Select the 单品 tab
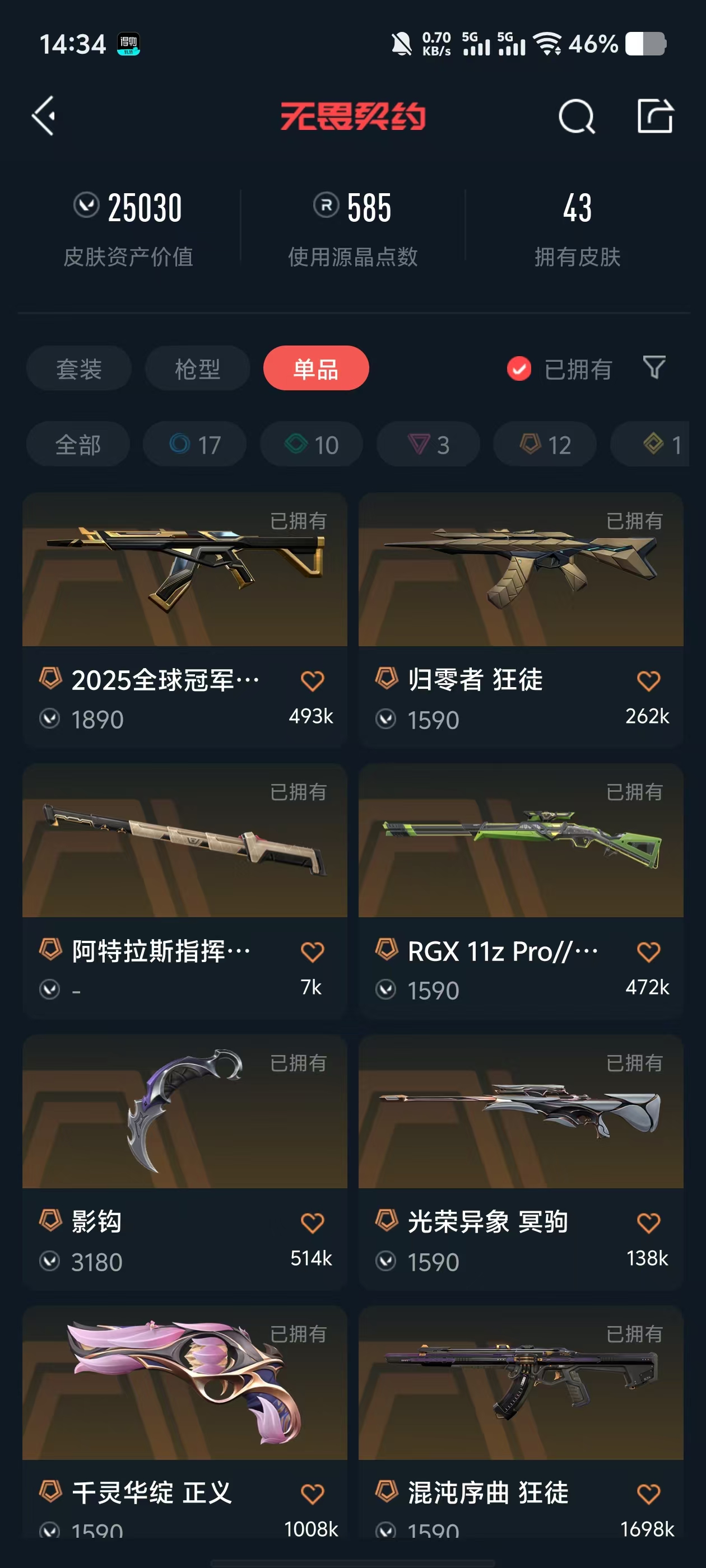Viewport: 706px width, 1568px height. [x=315, y=369]
